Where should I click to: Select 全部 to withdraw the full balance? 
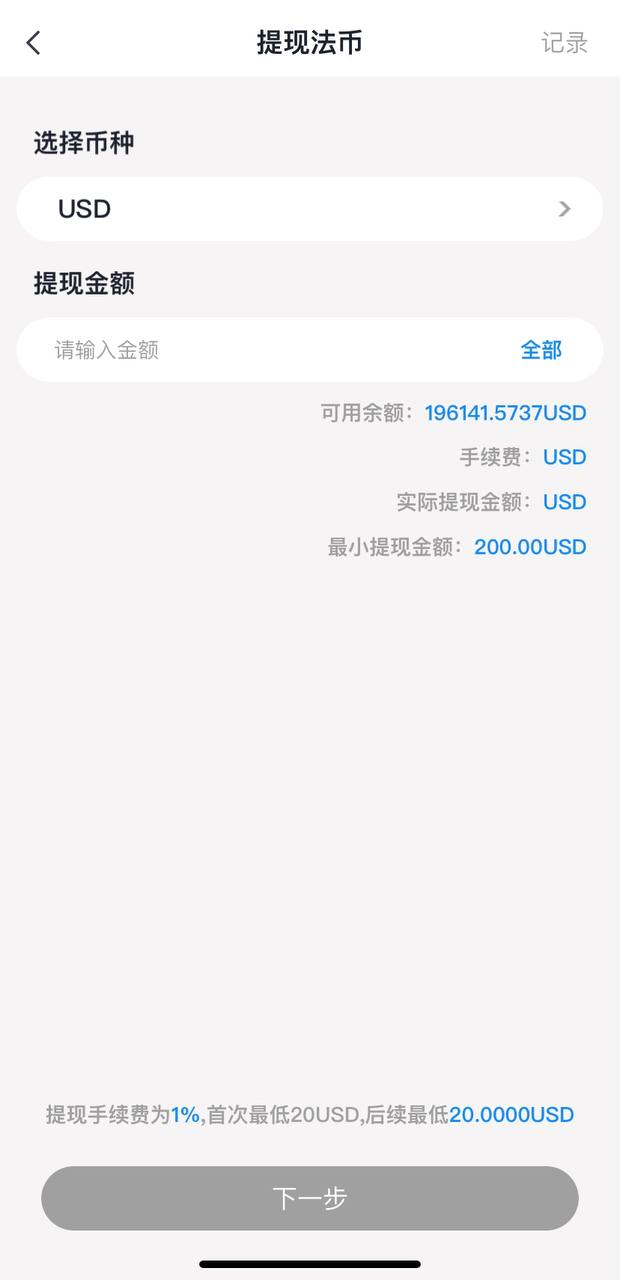pyautogui.click(x=541, y=350)
